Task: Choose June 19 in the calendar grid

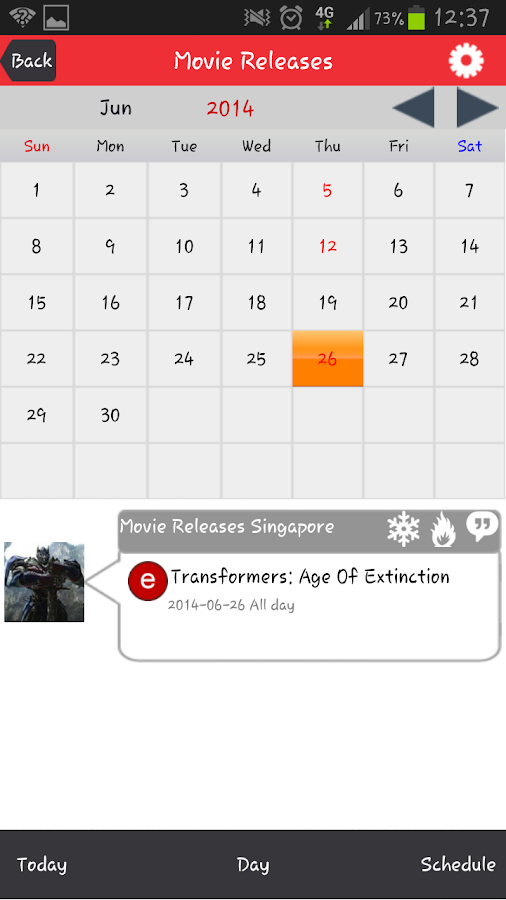Action: coord(328,302)
